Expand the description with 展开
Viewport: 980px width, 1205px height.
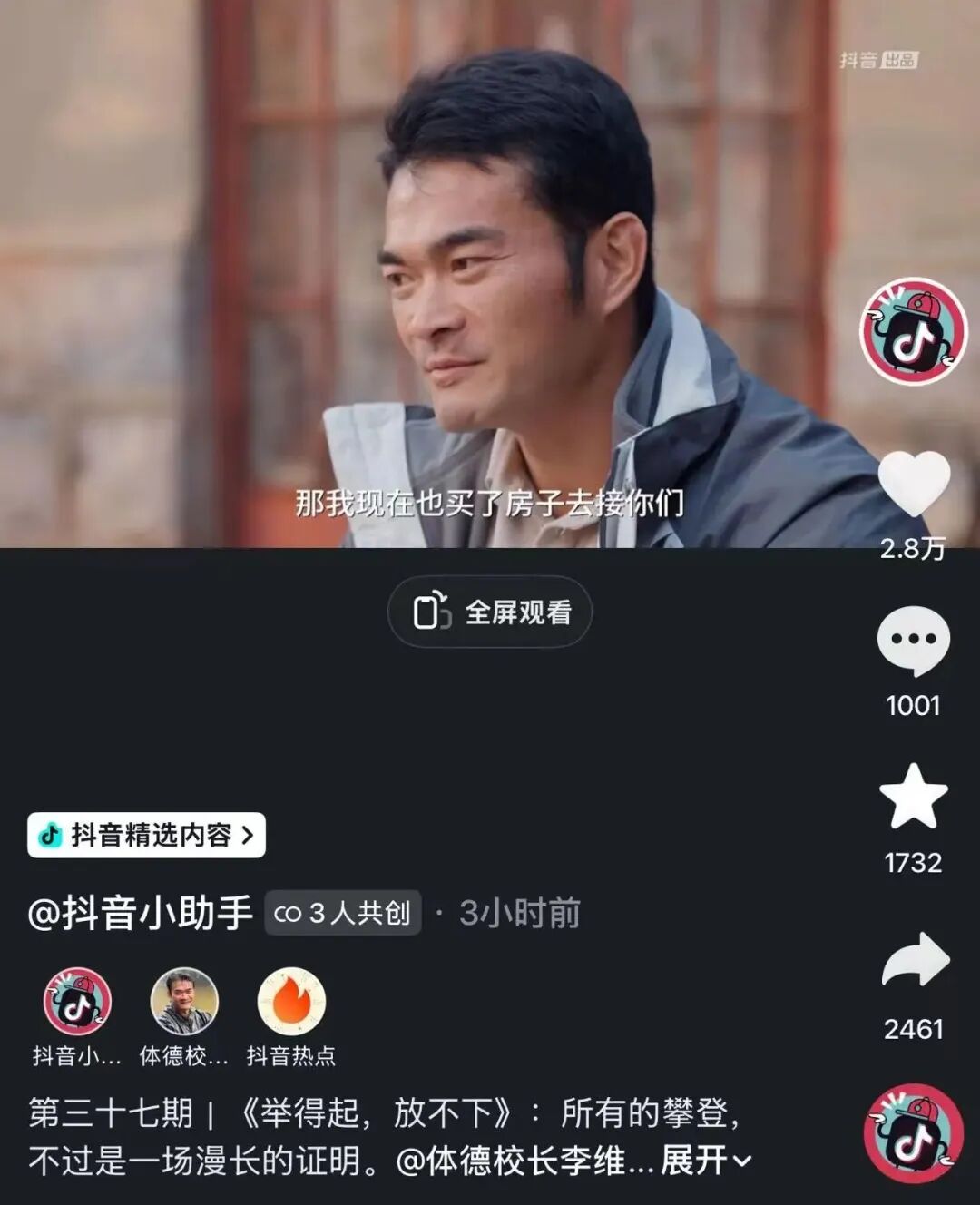pyautogui.click(x=705, y=1161)
